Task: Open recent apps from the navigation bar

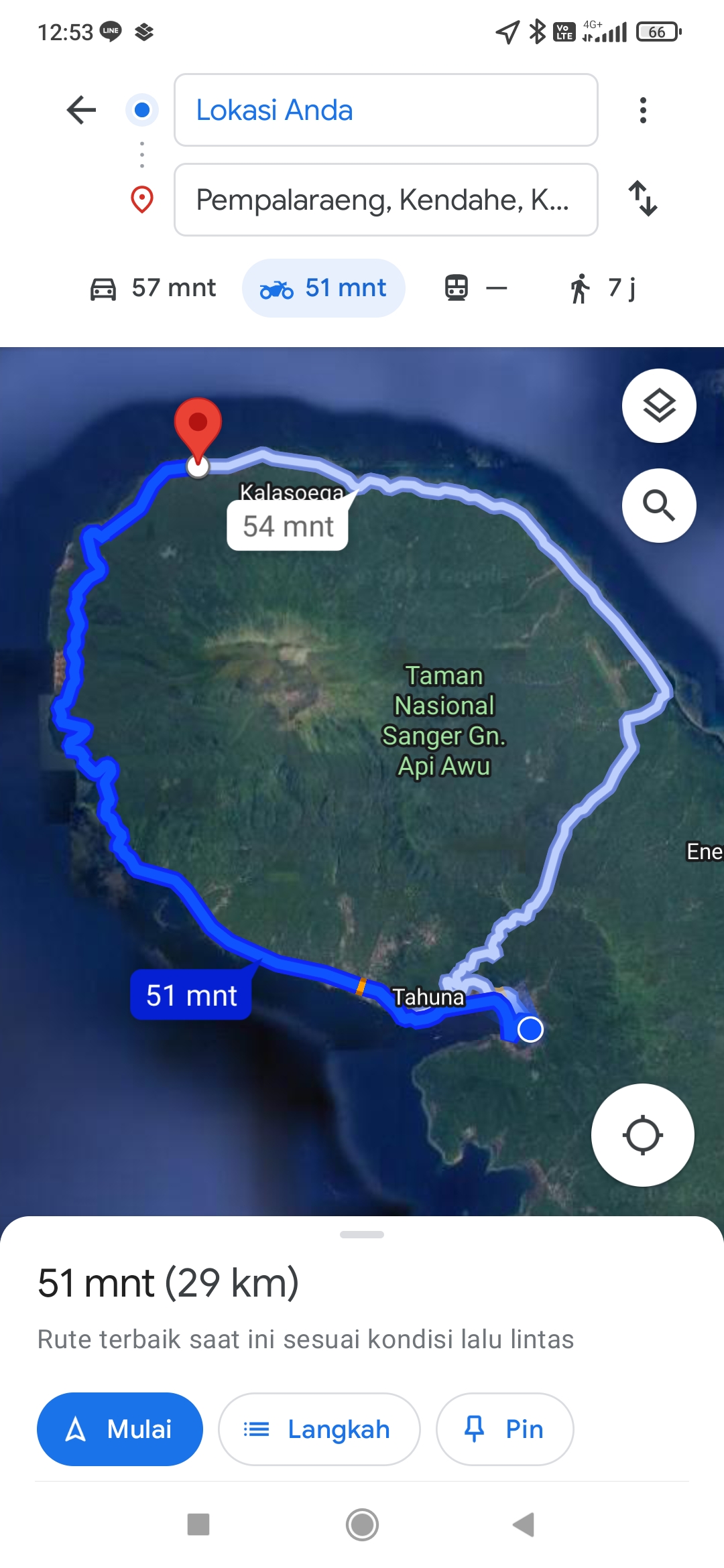Action: tap(198, 1525)
